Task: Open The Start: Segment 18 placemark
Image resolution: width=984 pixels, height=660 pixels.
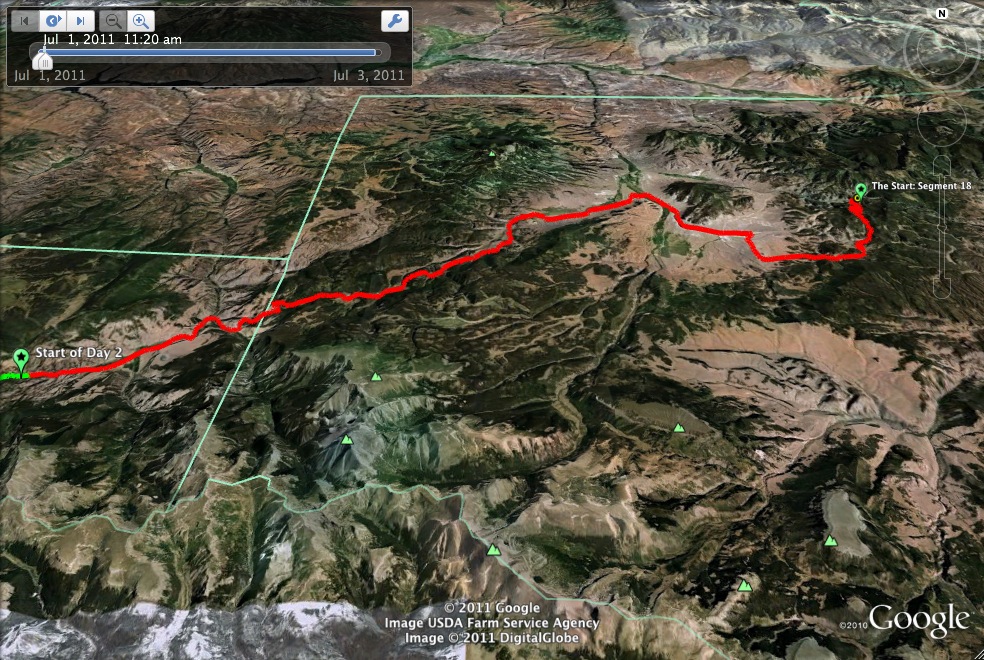Action: pyautogui.click(x=860, y=190)
